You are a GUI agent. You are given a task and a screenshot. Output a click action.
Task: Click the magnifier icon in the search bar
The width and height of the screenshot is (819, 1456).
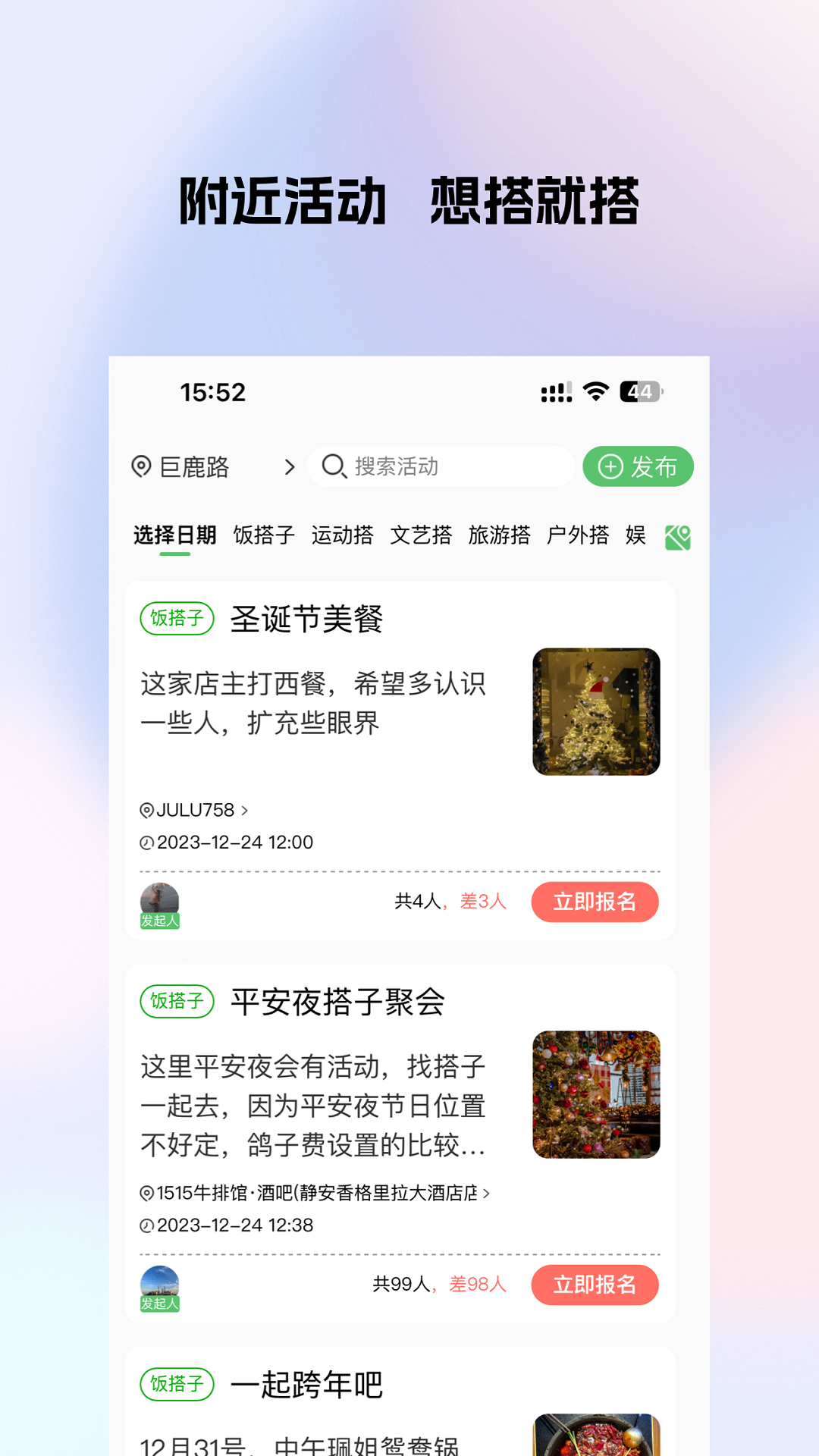point(334,467)
